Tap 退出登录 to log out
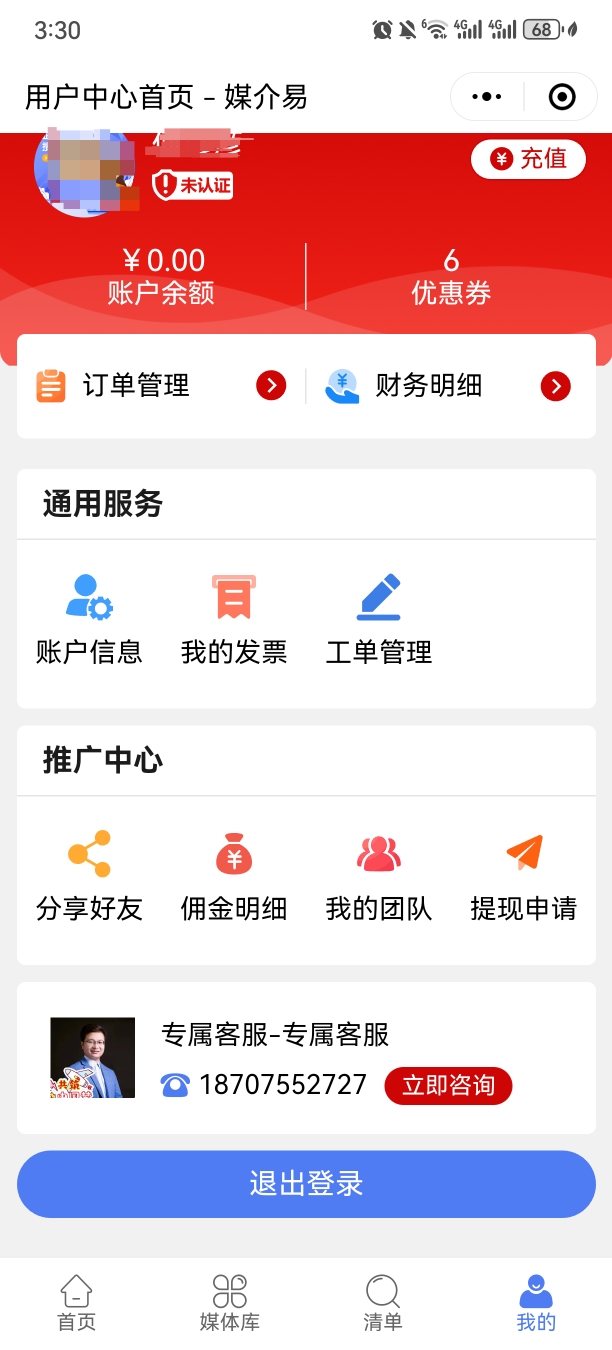The image size is (612, 1350). point(306,1184)
